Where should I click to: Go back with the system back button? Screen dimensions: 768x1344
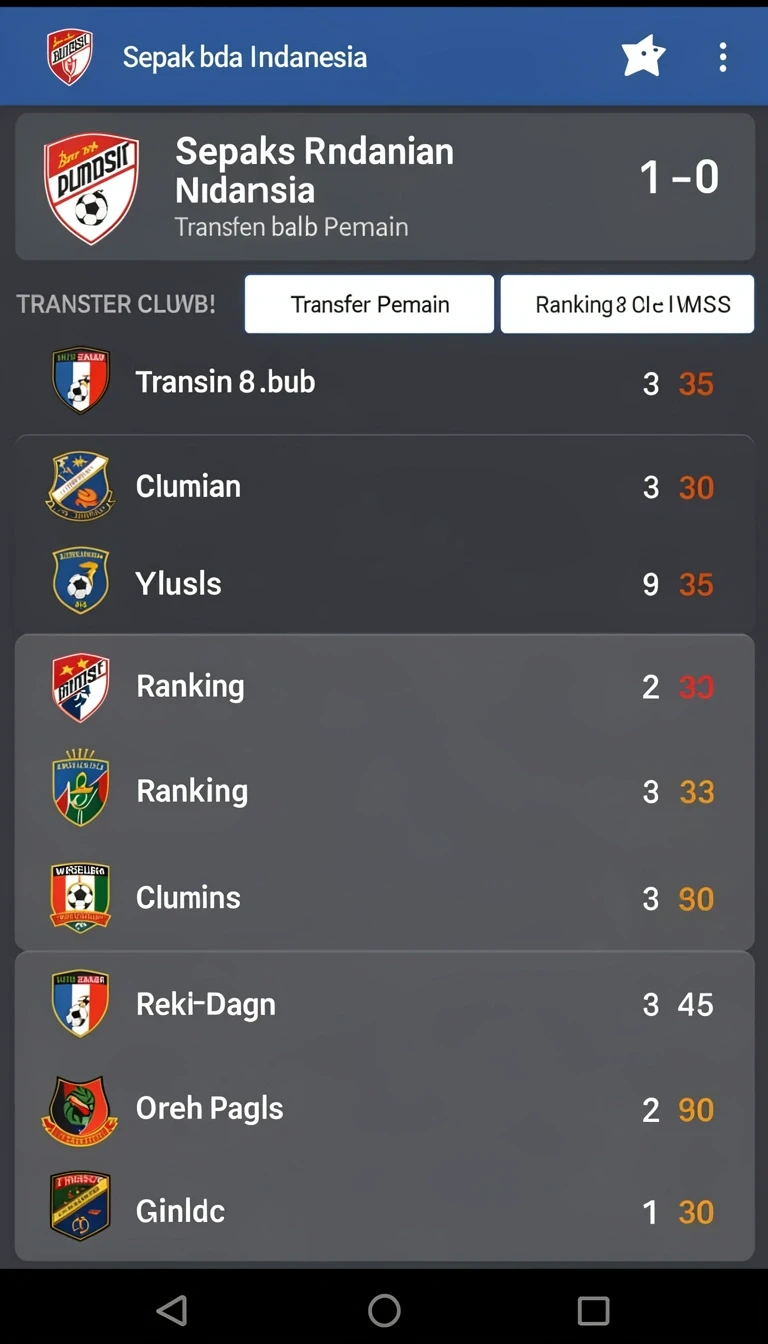click(x=172, y=1310)
